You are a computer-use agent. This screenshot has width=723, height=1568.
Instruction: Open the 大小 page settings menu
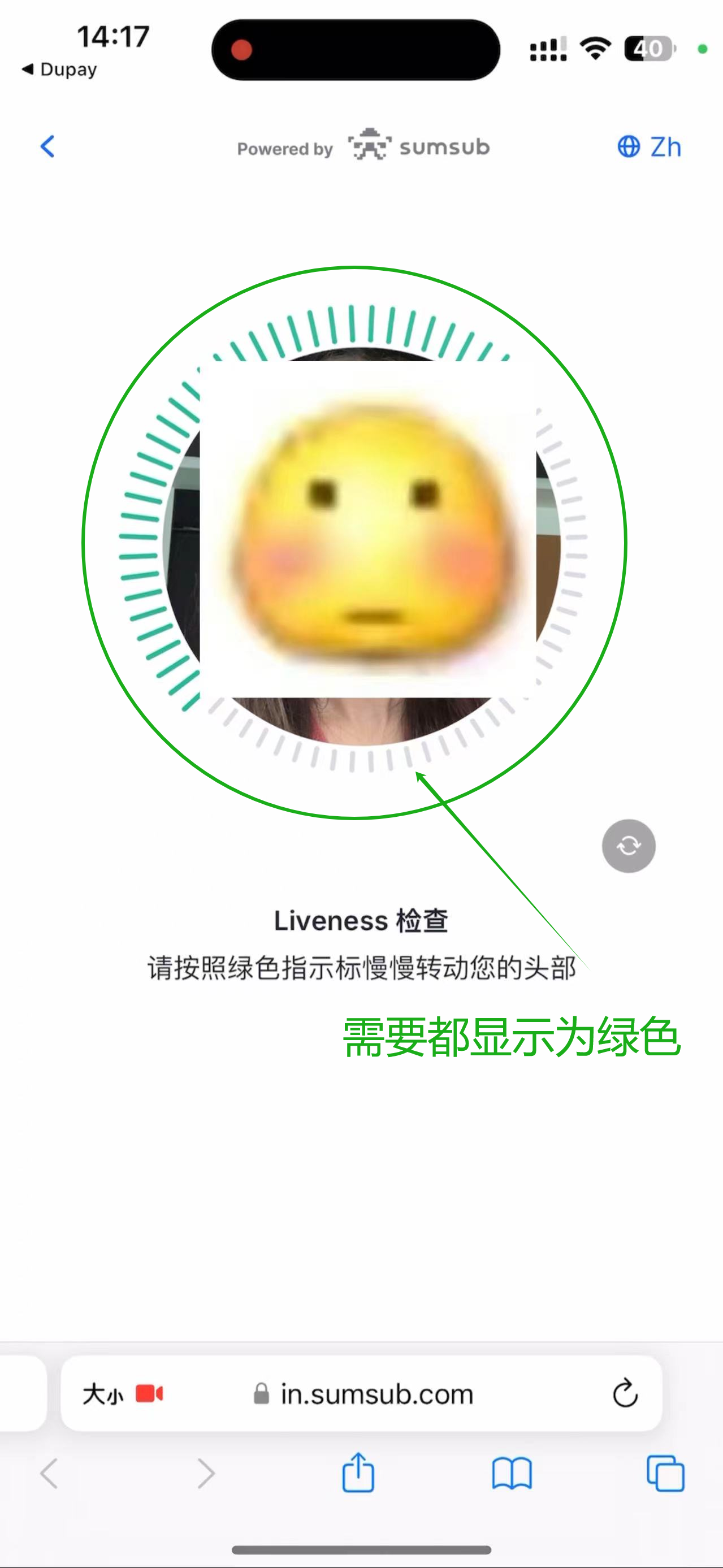(103, 1393)
